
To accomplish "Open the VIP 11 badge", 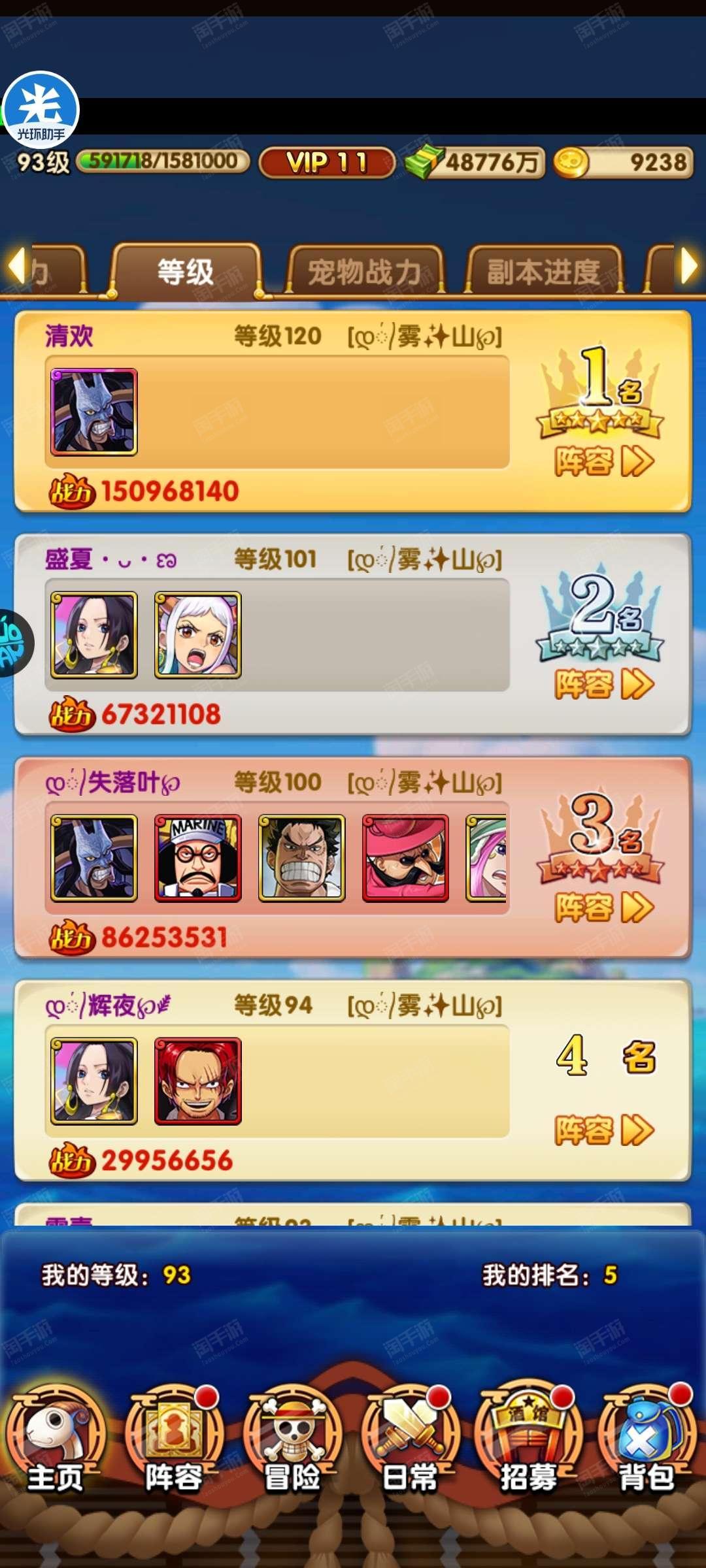I will (327, 162).
